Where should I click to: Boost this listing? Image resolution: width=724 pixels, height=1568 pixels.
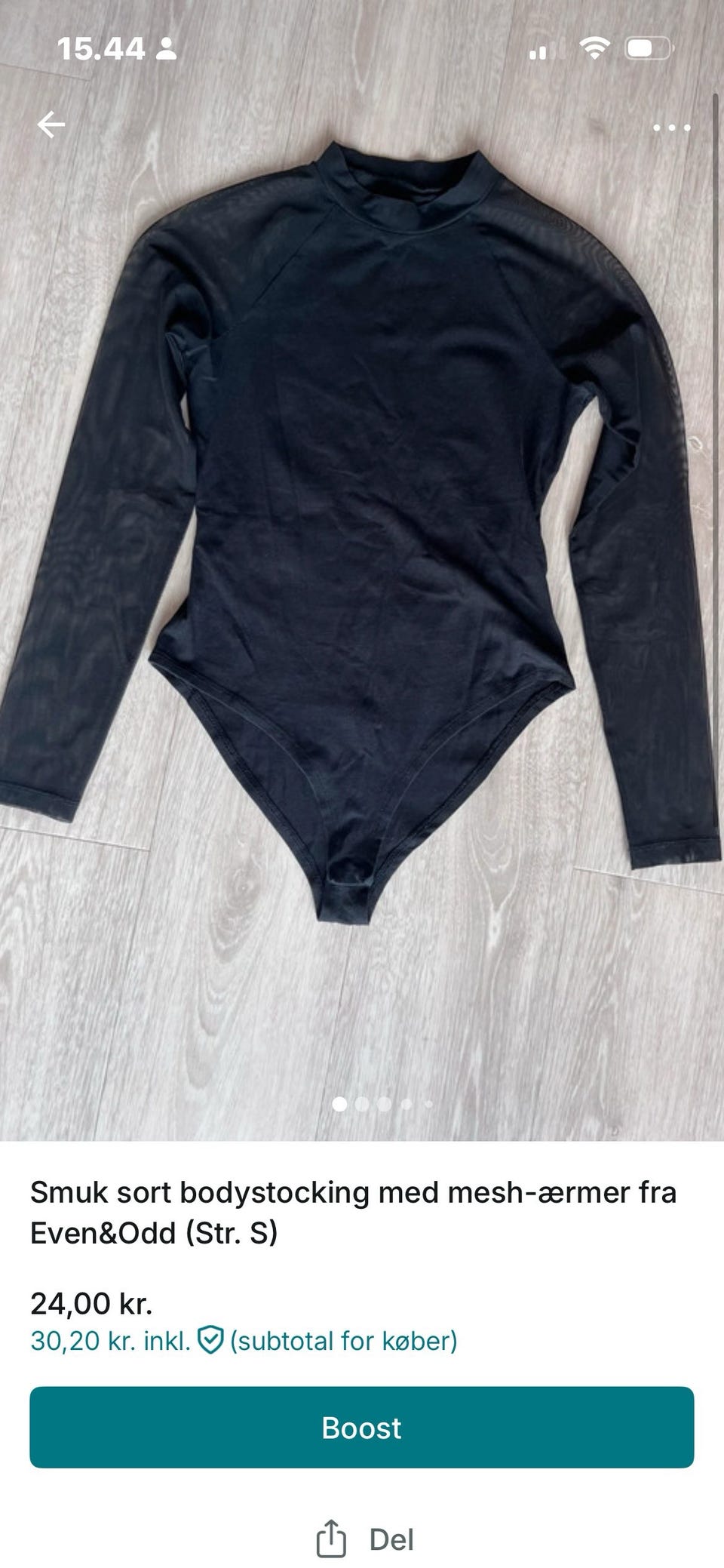point(362,1428)
